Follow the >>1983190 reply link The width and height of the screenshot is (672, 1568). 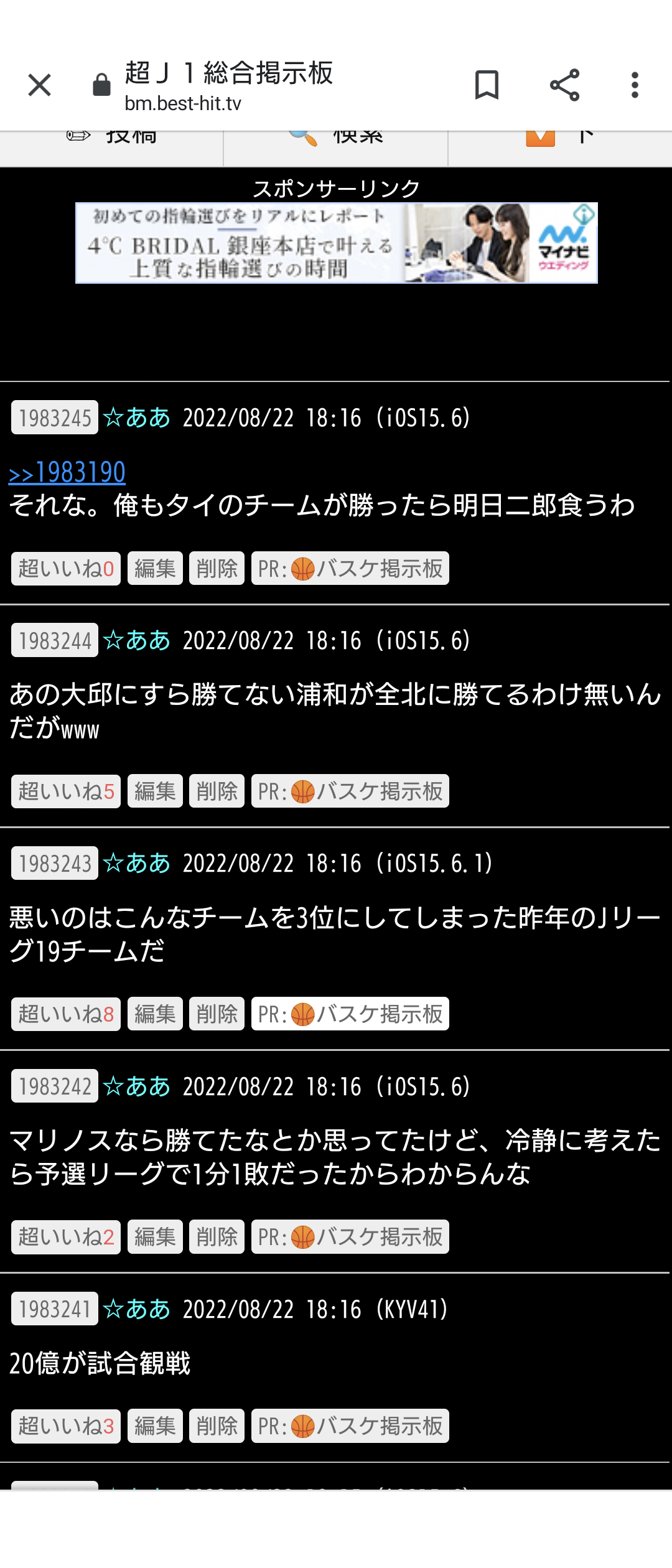[x=67, y=472]
